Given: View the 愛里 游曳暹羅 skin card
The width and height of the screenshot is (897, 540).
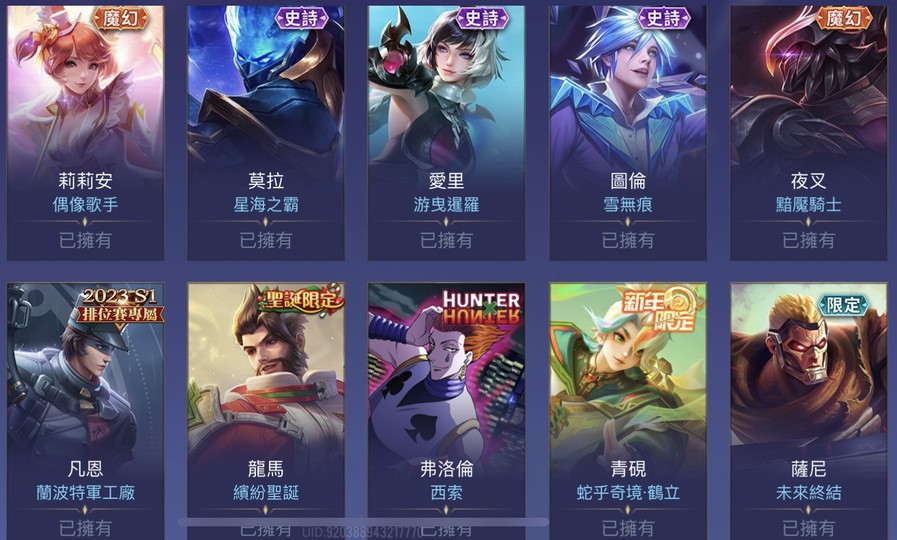Looking at the screenshot, I should pos(446,130).
